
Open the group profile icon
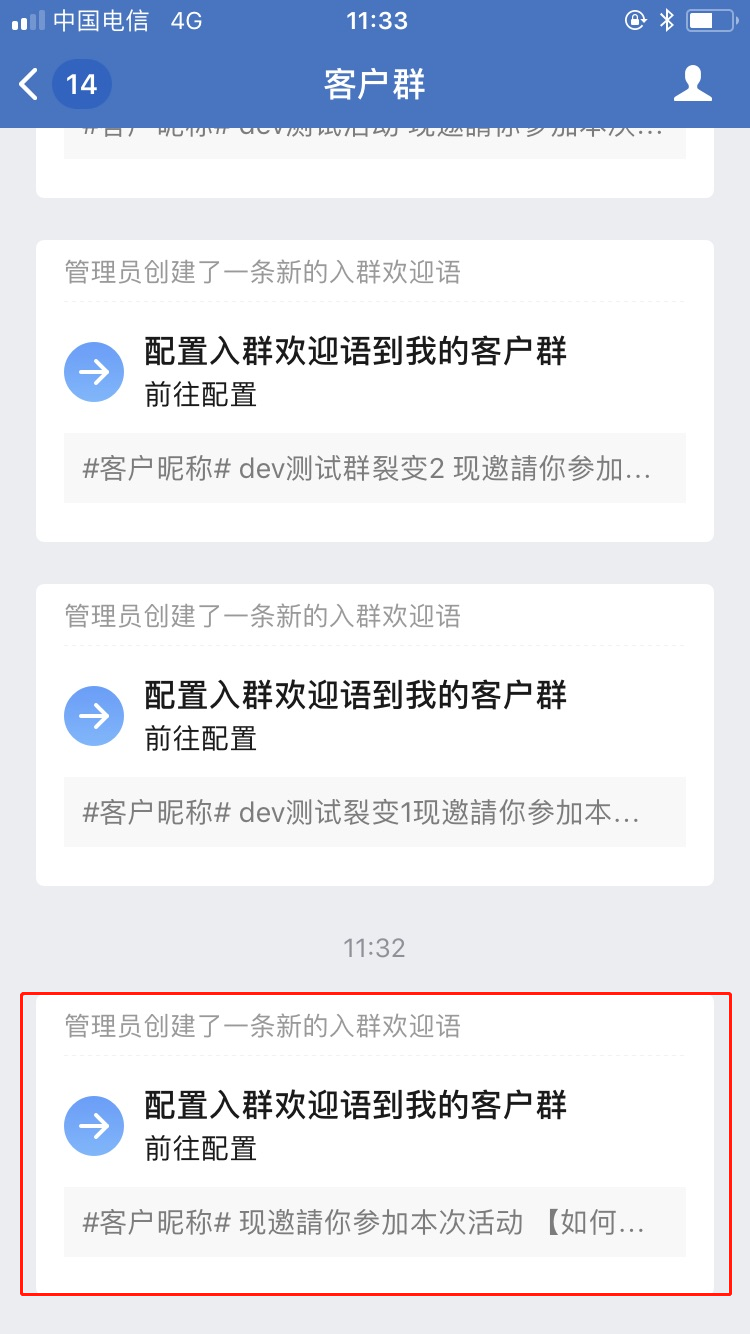pyautogui.click(x=692, y=84)
